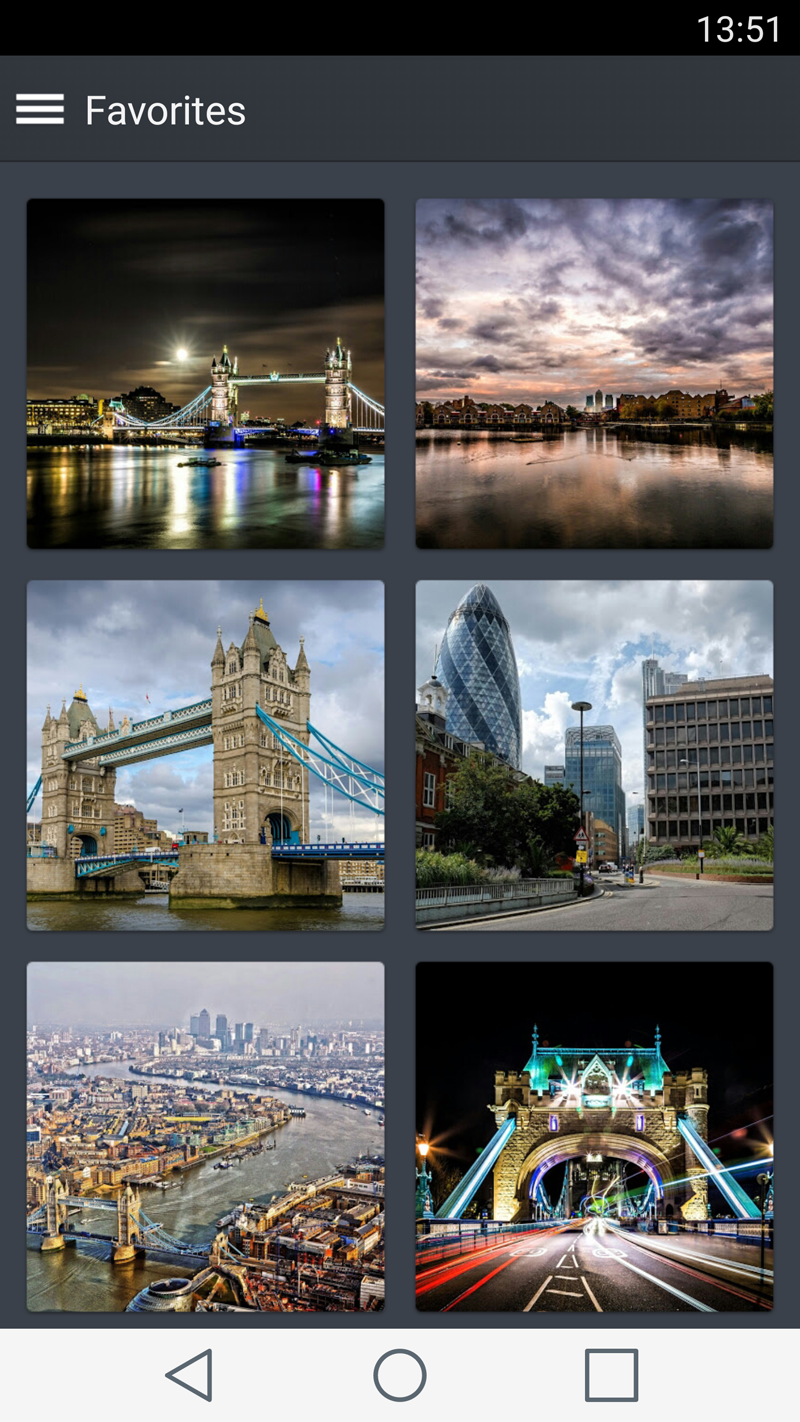Open the aerial London river view photo

pos(205,1137)
